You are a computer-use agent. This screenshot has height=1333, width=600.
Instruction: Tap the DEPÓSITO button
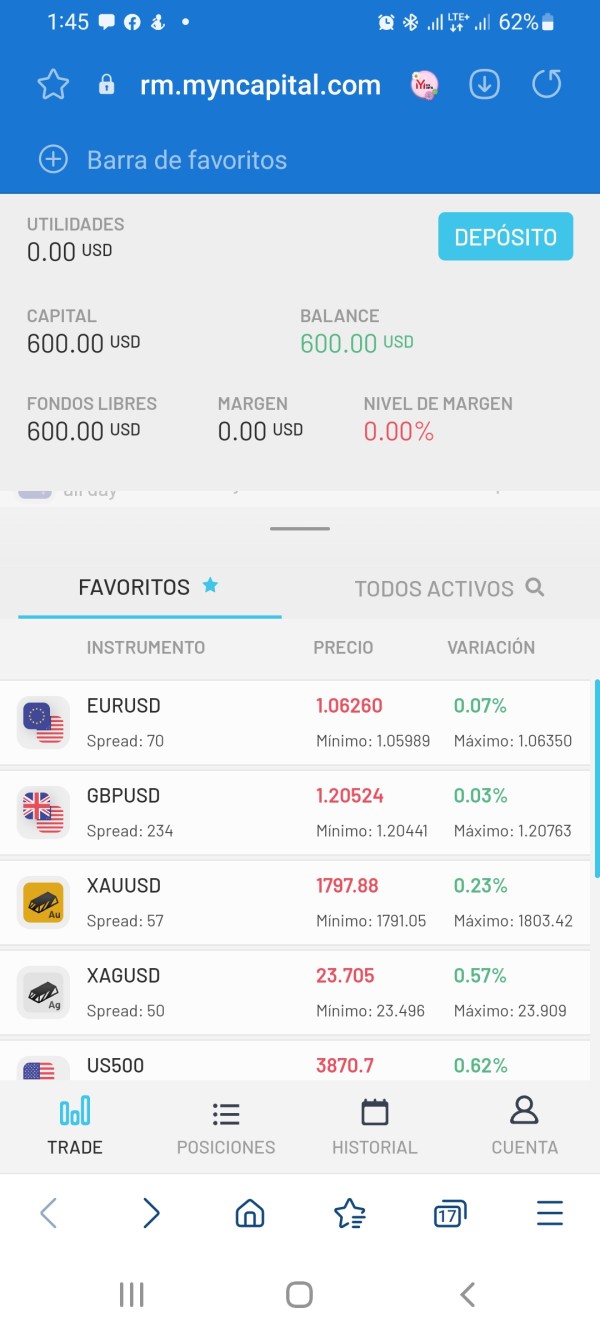click(x=505, y=237)
